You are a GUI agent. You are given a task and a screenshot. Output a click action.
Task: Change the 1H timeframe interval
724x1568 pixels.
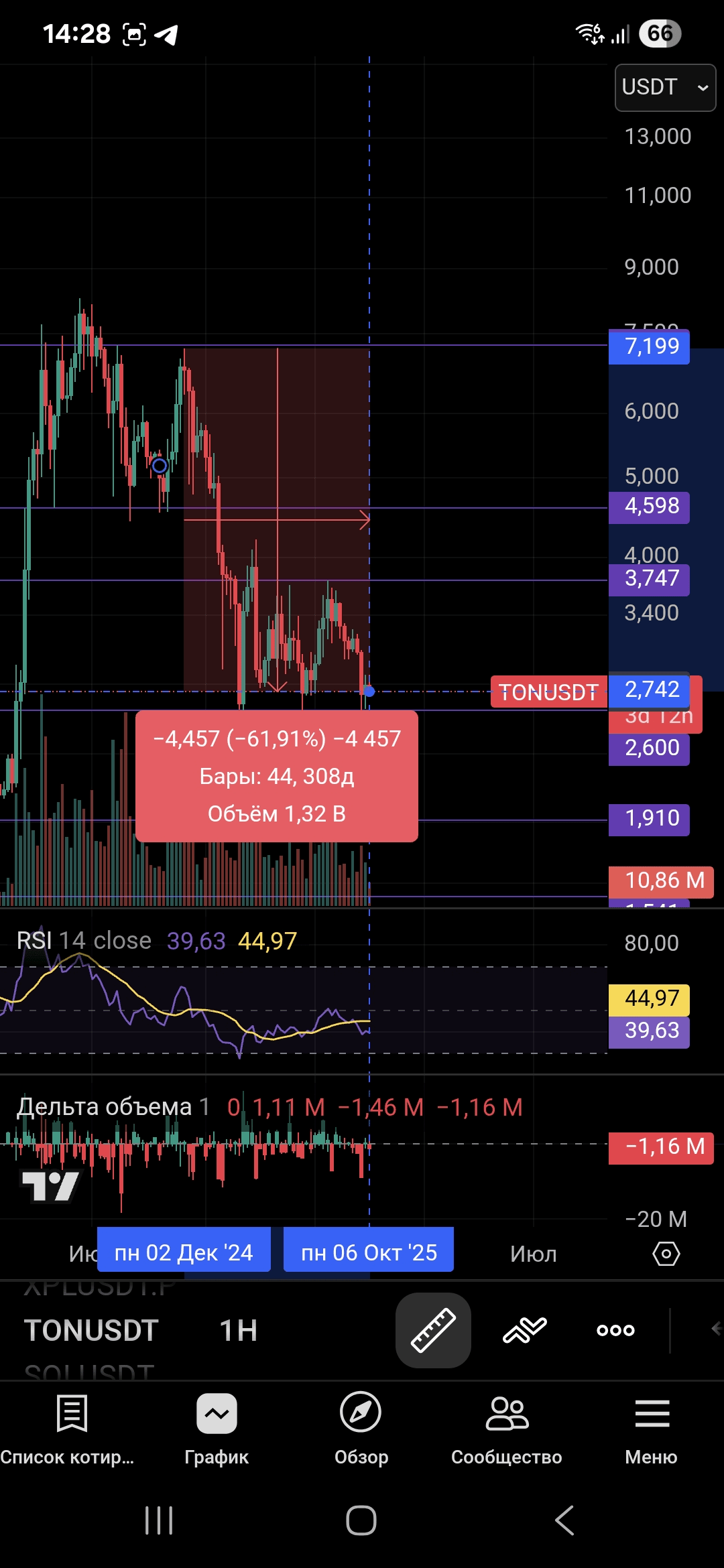239,1331
